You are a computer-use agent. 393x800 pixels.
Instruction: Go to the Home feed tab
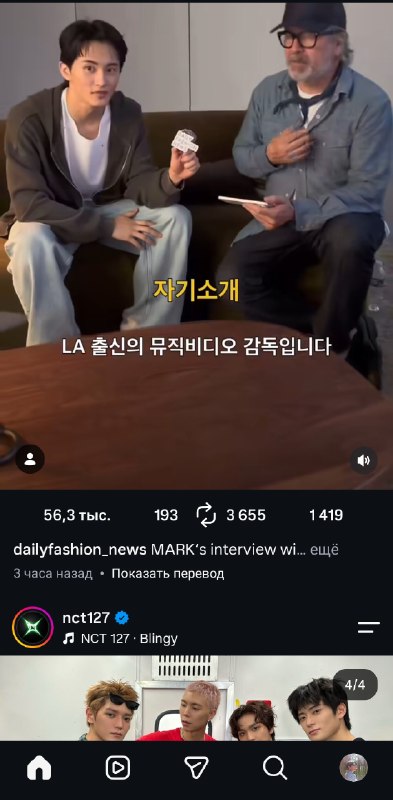pyautogui.click(x=39, y=767)
